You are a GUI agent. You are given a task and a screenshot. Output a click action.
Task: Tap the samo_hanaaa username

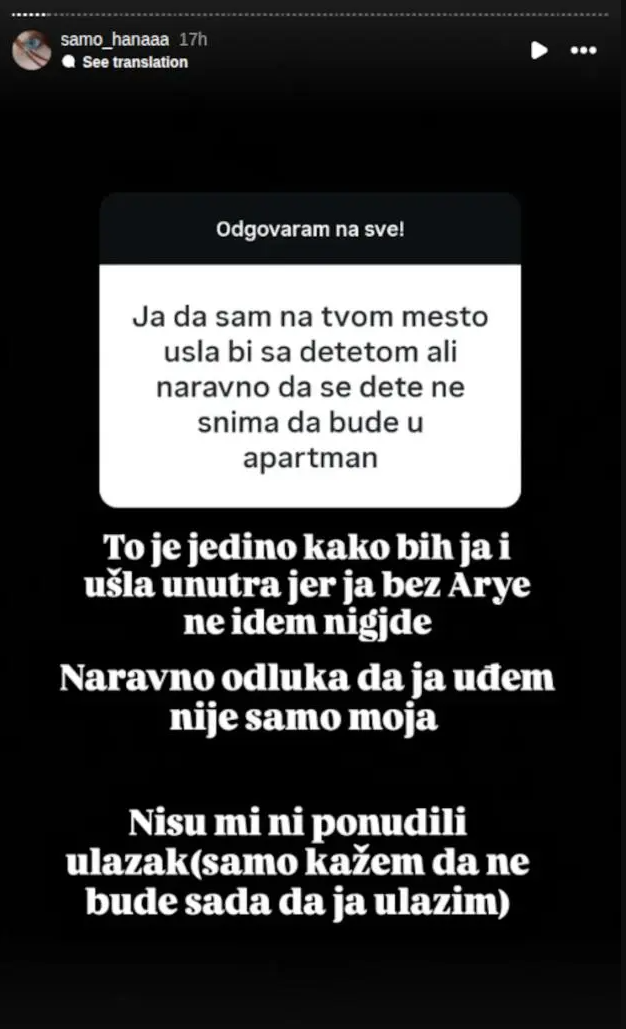[x=115, y=41]
